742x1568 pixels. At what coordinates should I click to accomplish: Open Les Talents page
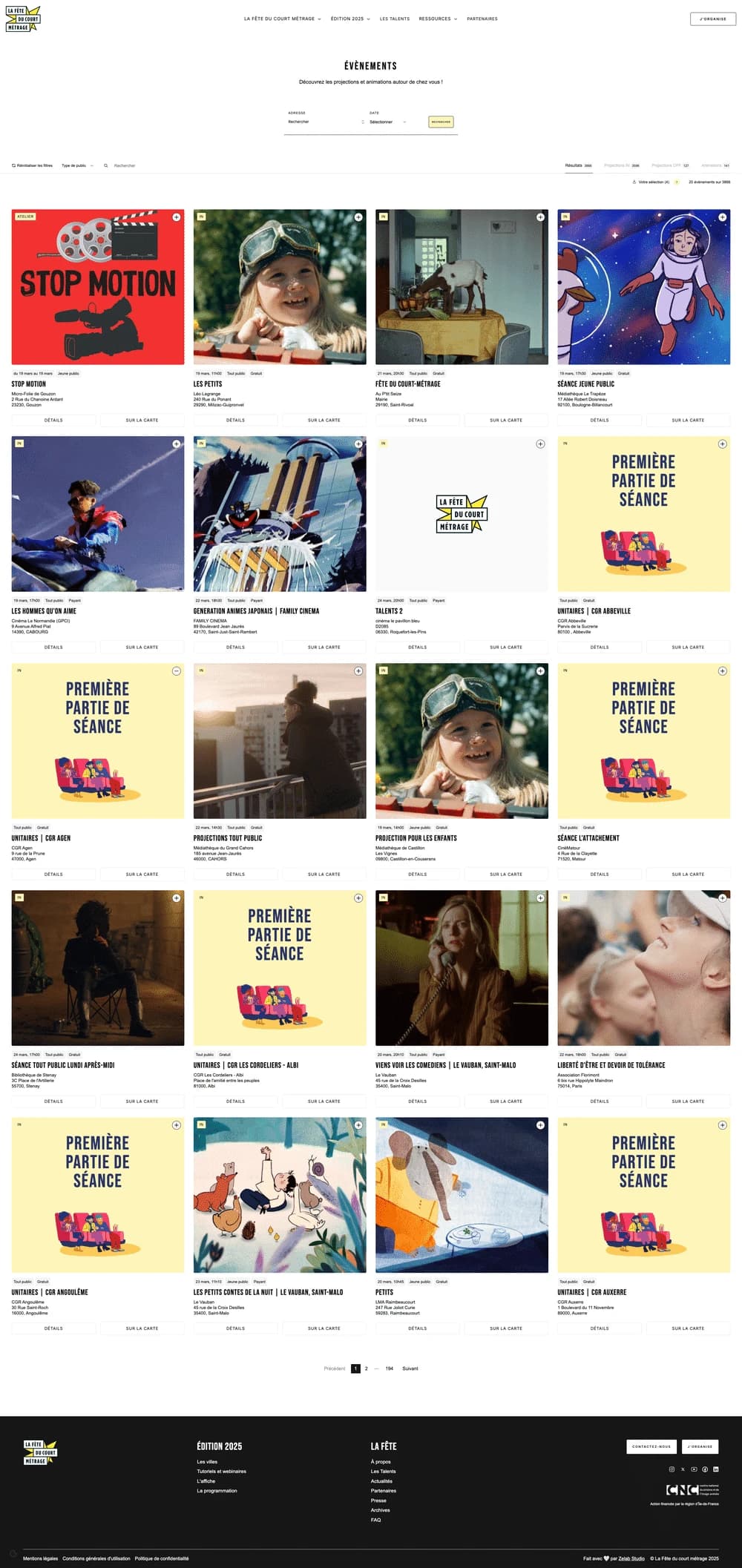394,19
